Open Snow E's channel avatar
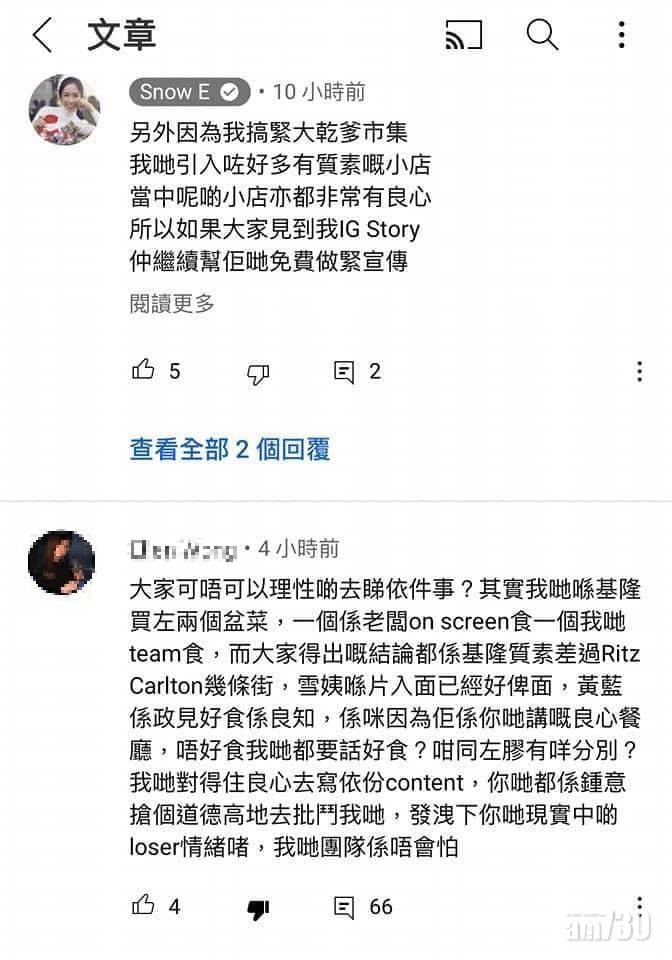 coord(64,110)
